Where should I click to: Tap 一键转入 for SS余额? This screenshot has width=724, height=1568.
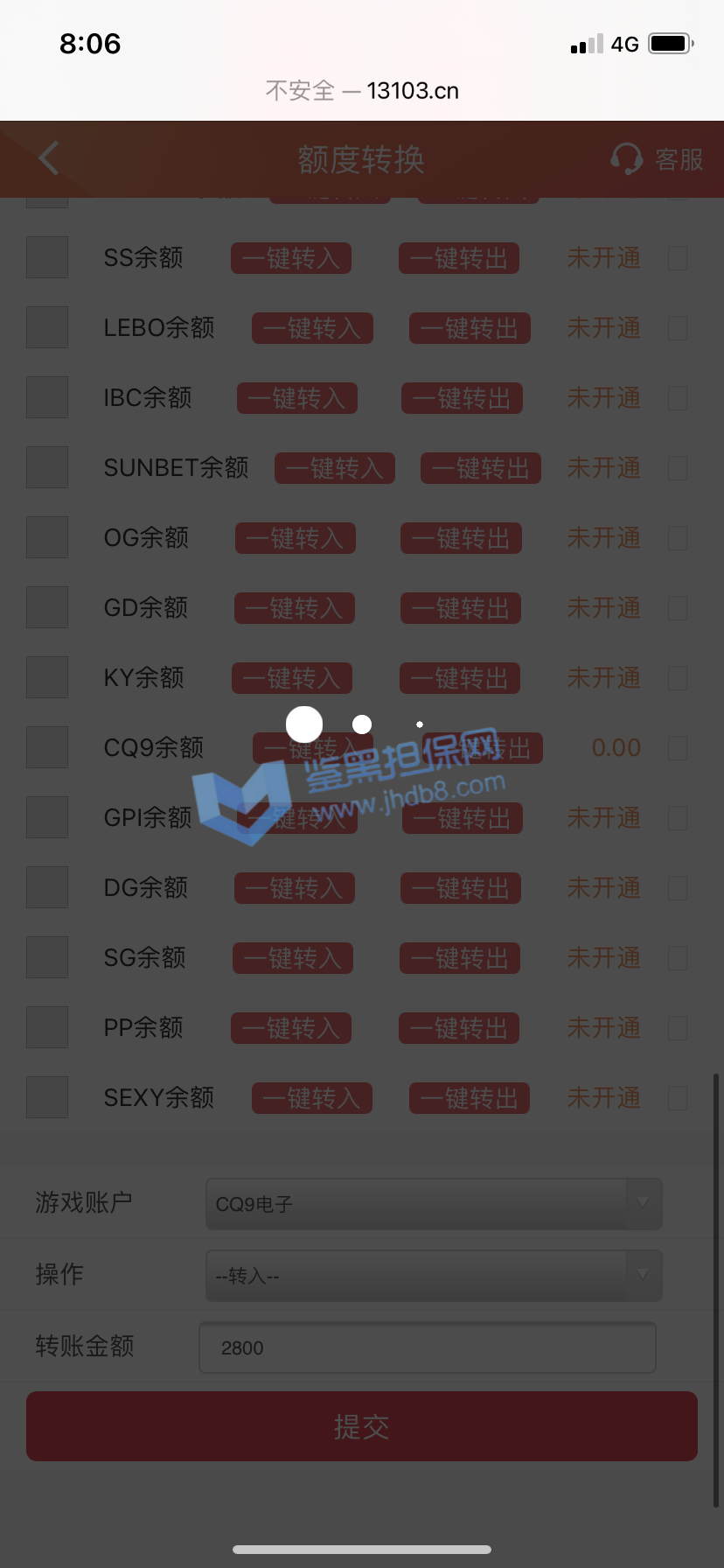pyautogui.click(x=291, y=258)
